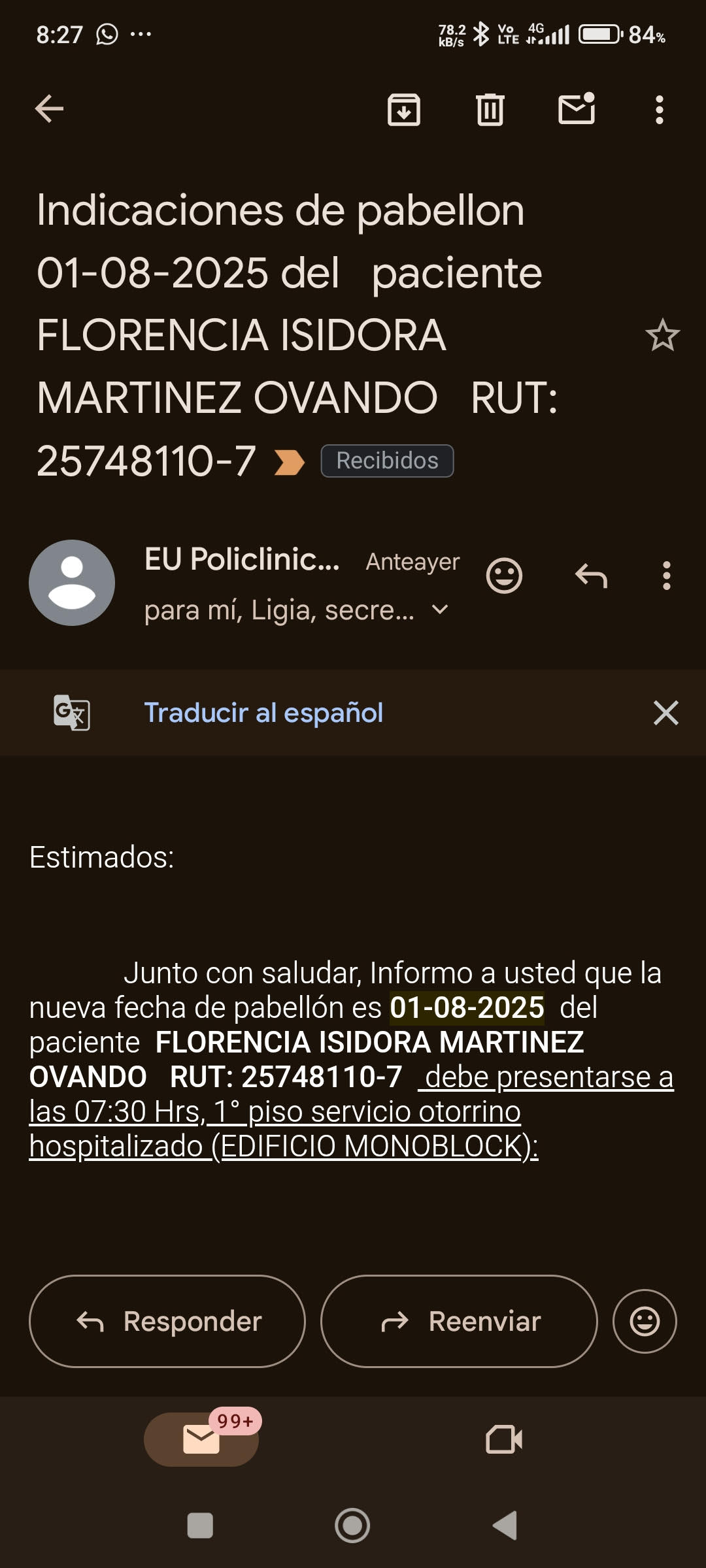Tap the Recibidos label chip

point(387,461)
